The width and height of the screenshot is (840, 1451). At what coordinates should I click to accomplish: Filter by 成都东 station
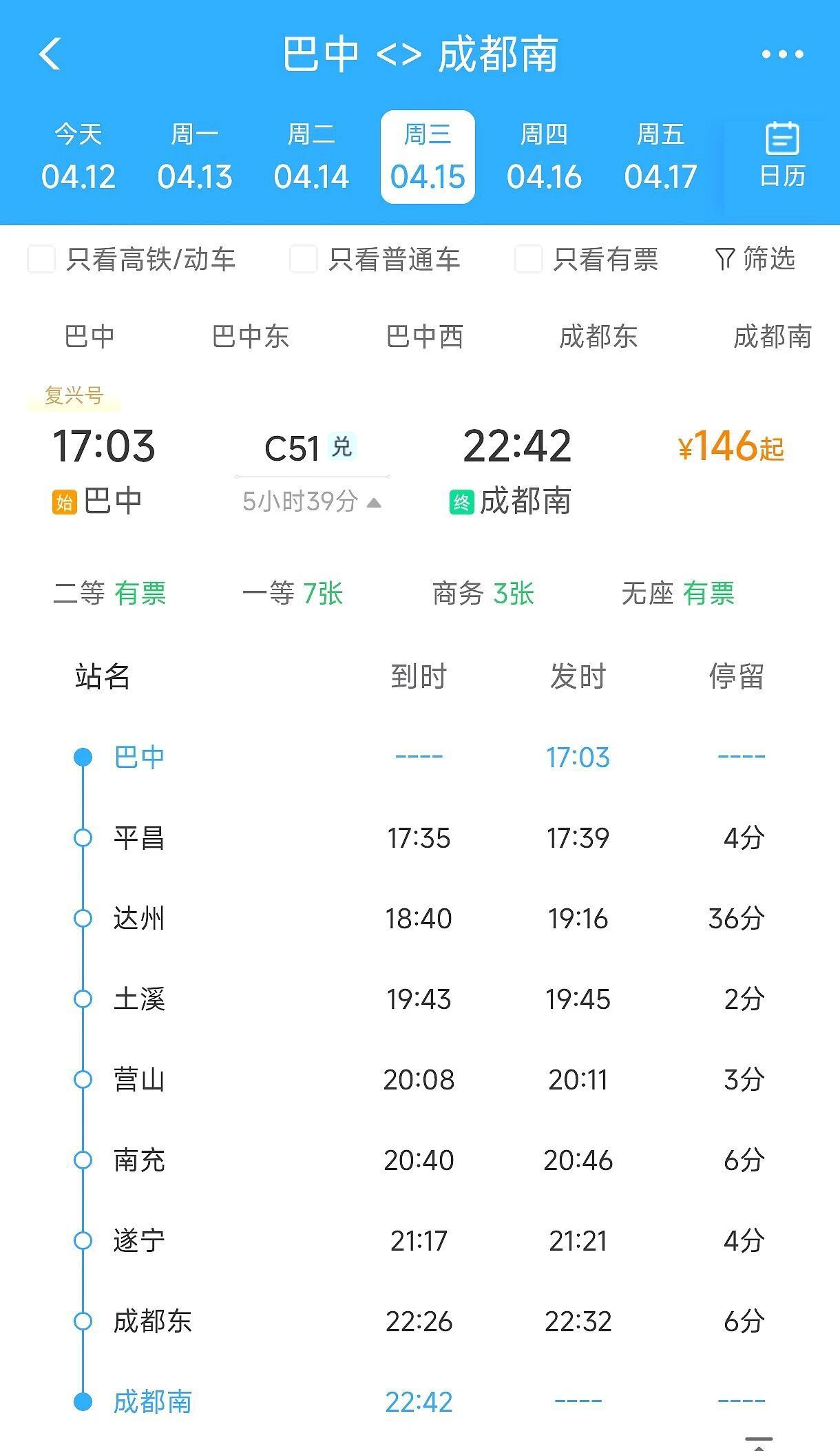pos(598,337)
